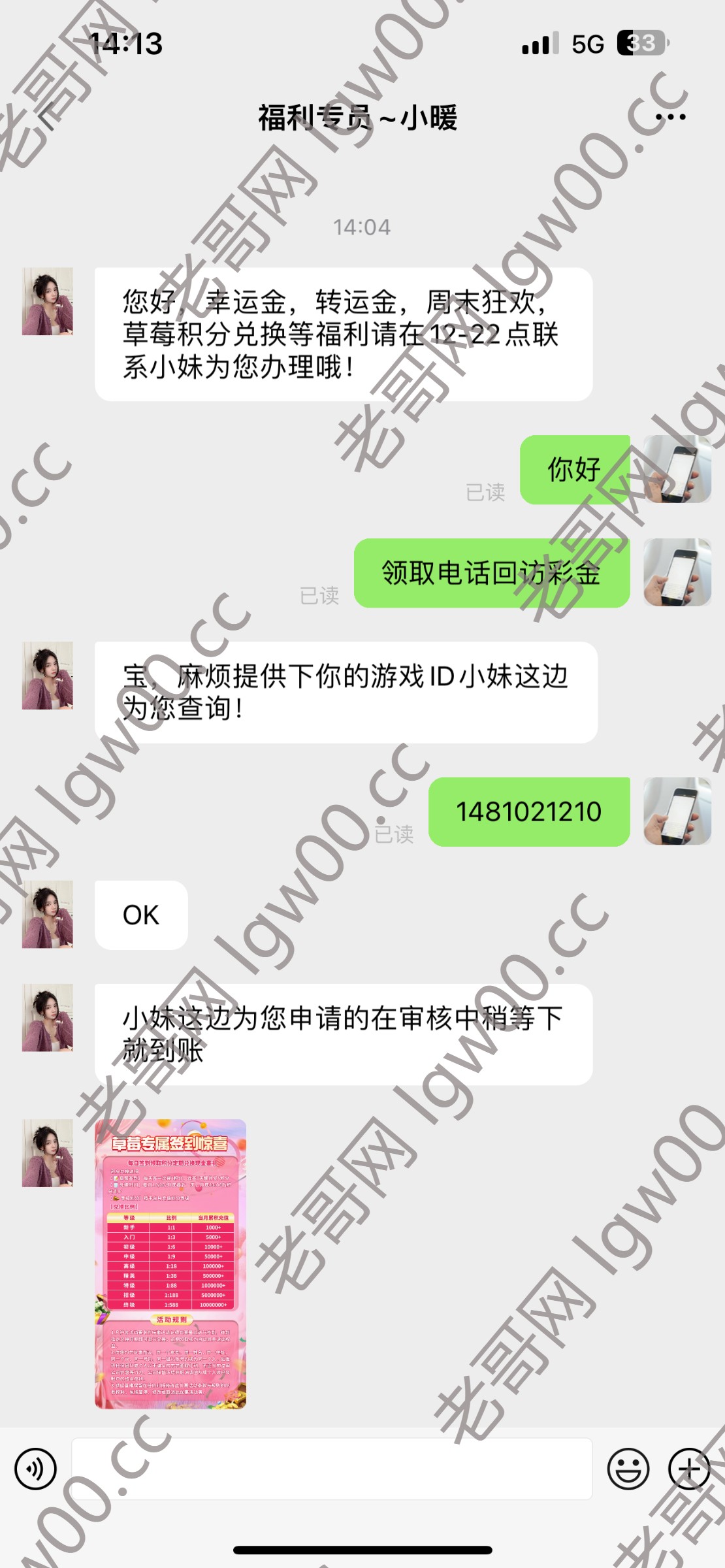Image resolution: width=725 pixels, height=1568 pixels.
Task: Open the emoji picker
Action: point(628,1469)
